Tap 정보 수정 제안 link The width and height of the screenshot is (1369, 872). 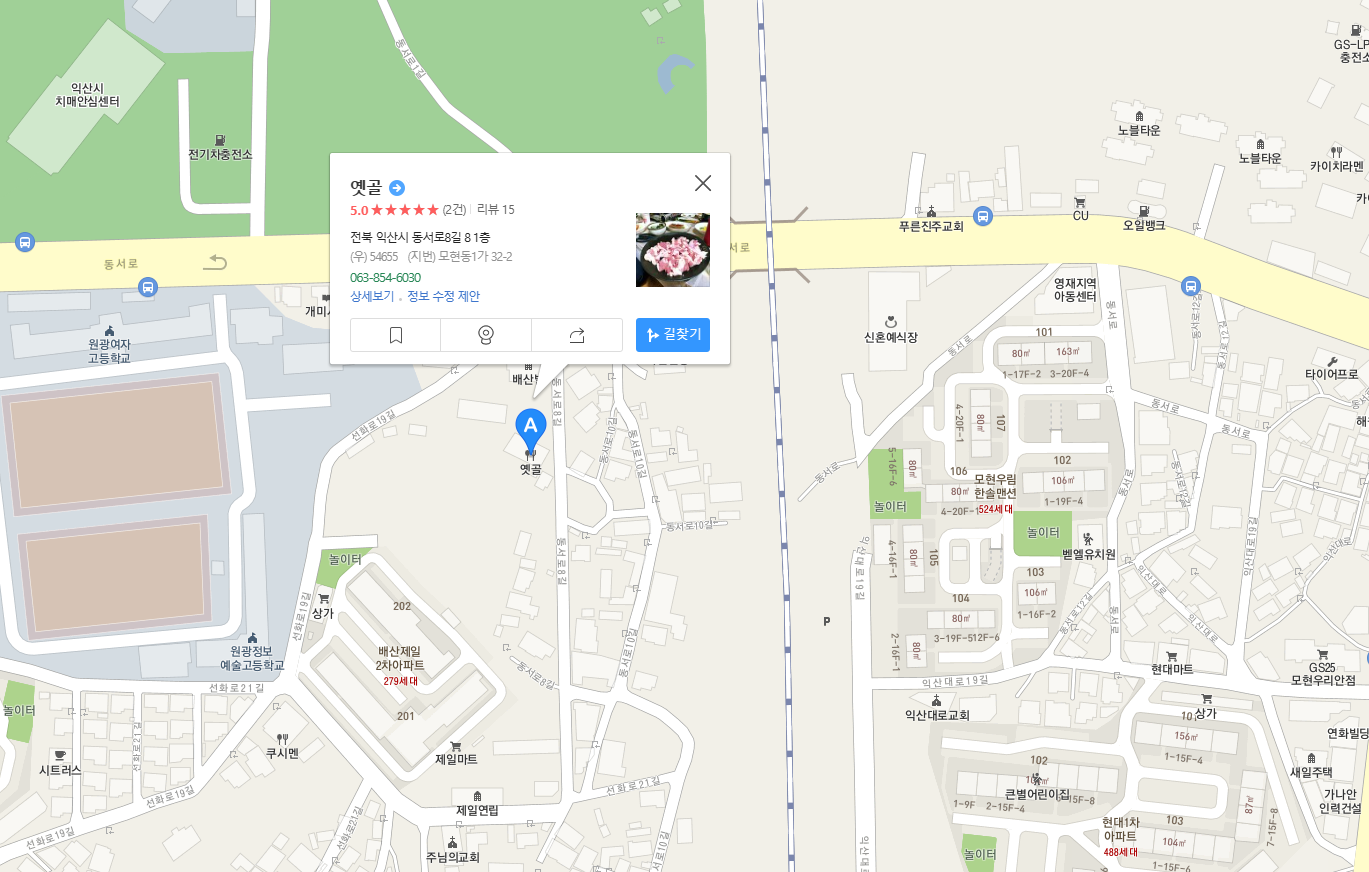[443, 296]
